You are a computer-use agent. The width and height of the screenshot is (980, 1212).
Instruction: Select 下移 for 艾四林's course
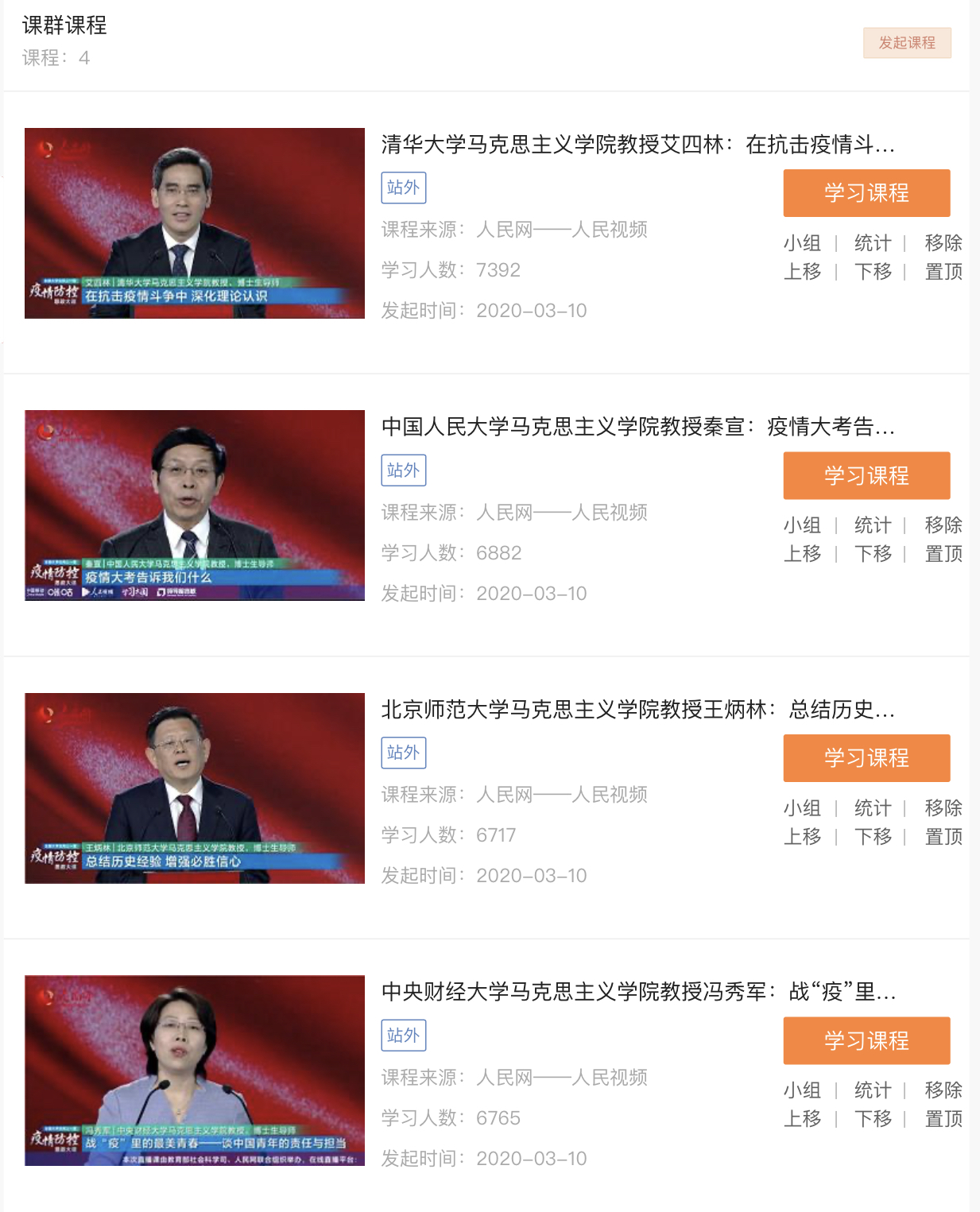coord(873,272)
